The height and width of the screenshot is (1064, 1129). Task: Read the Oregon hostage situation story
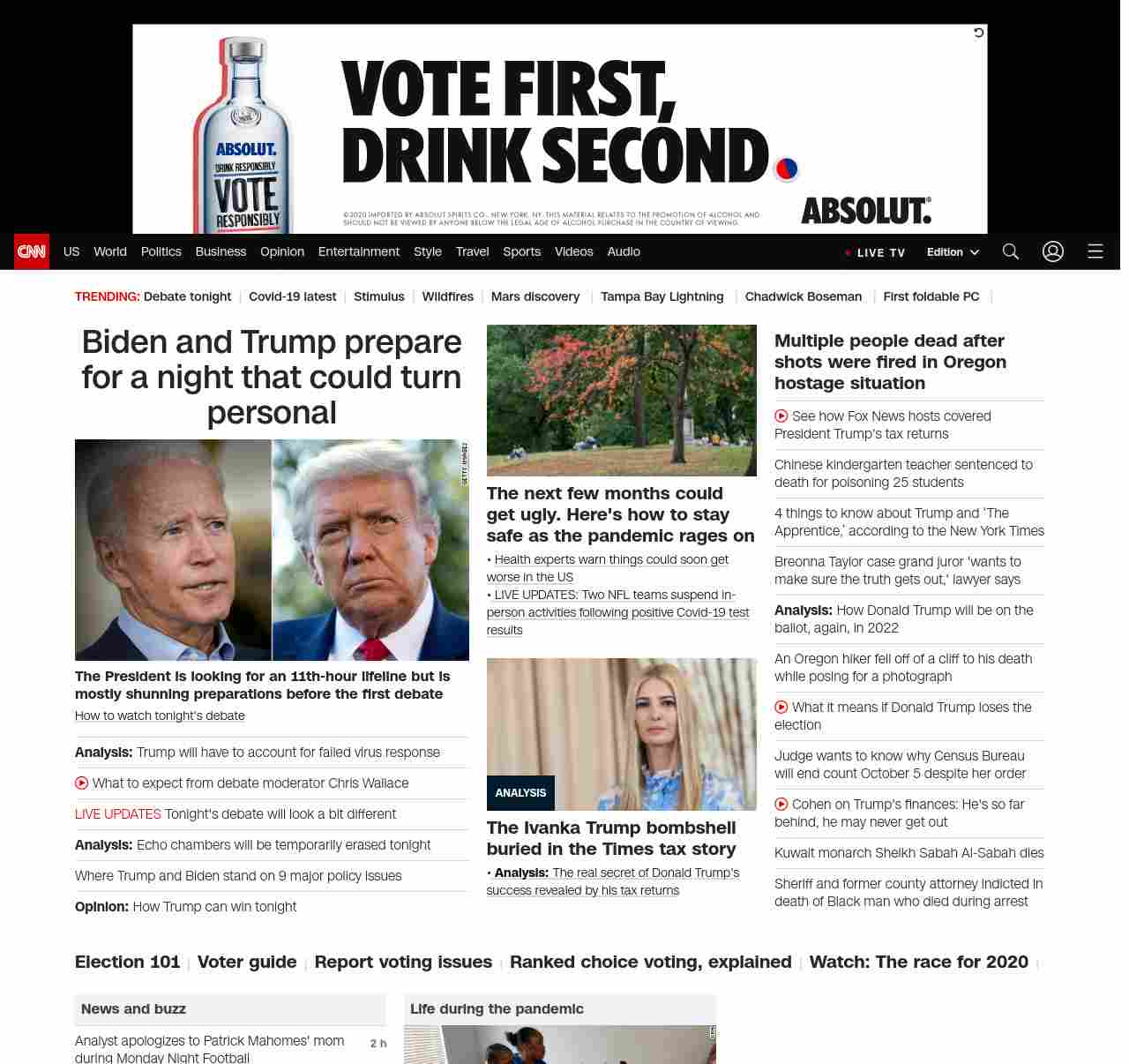point(890,362)
